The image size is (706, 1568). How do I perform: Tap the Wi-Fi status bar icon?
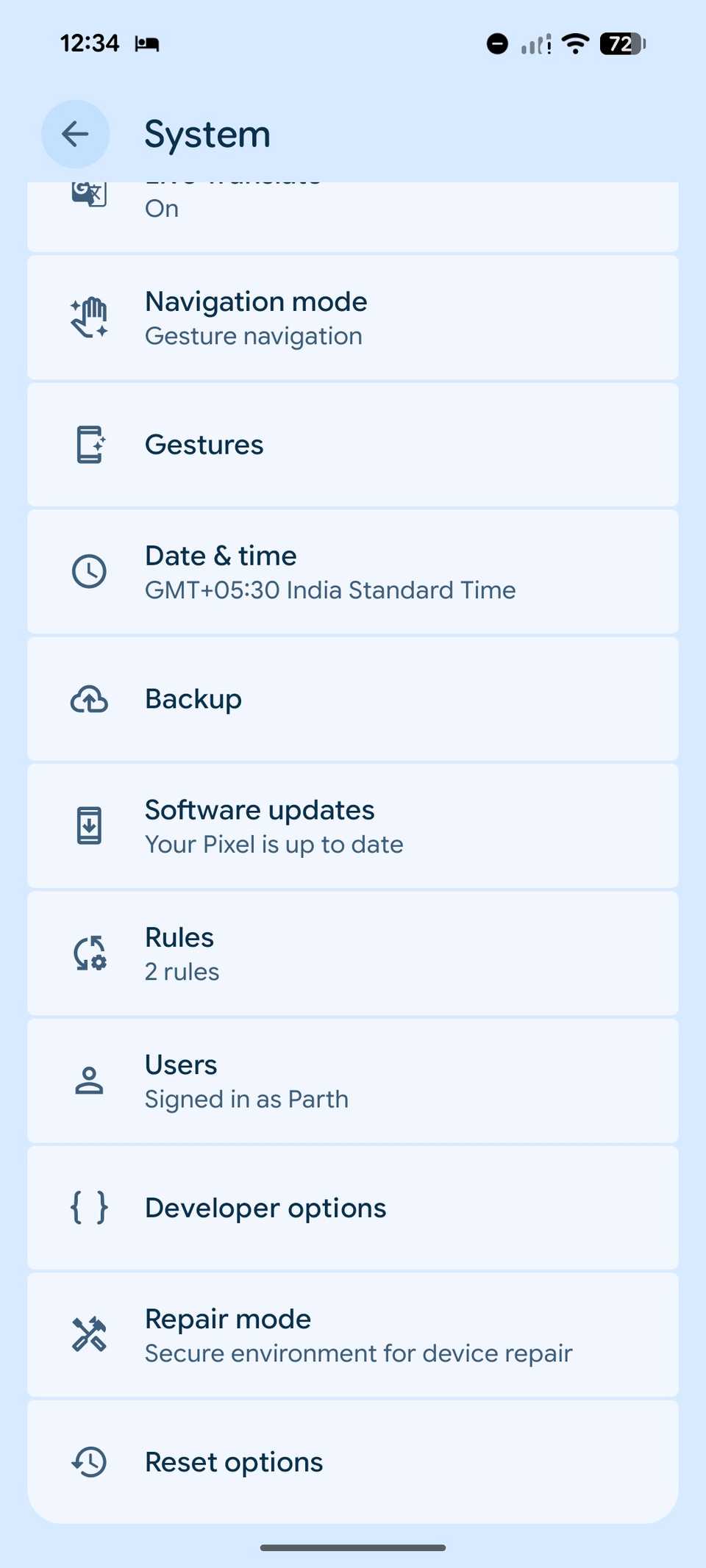click(x=575, y=44)
